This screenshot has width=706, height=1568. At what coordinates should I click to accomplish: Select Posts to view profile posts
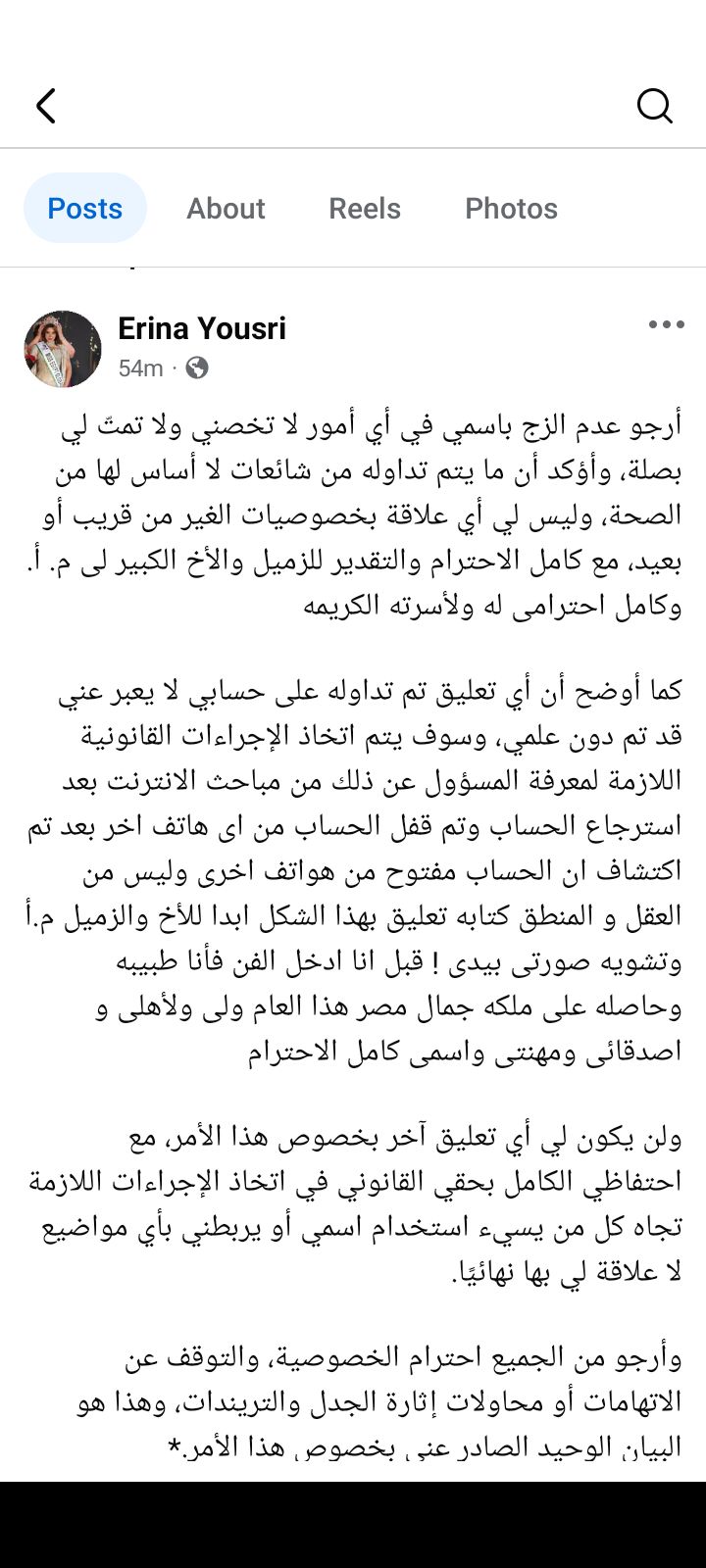pos(85,208)
